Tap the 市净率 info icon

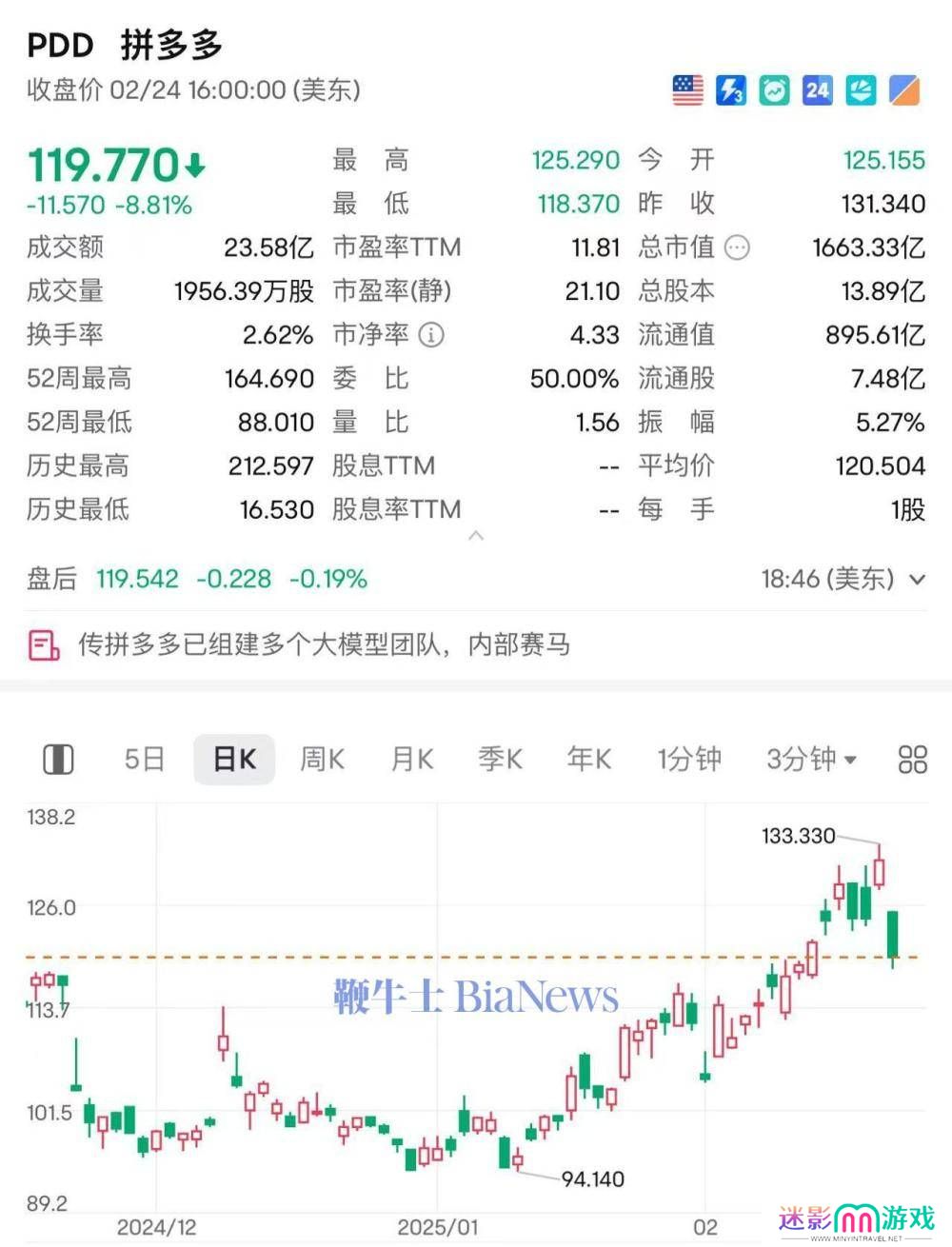pyautogui.click(x=431, y=335)
